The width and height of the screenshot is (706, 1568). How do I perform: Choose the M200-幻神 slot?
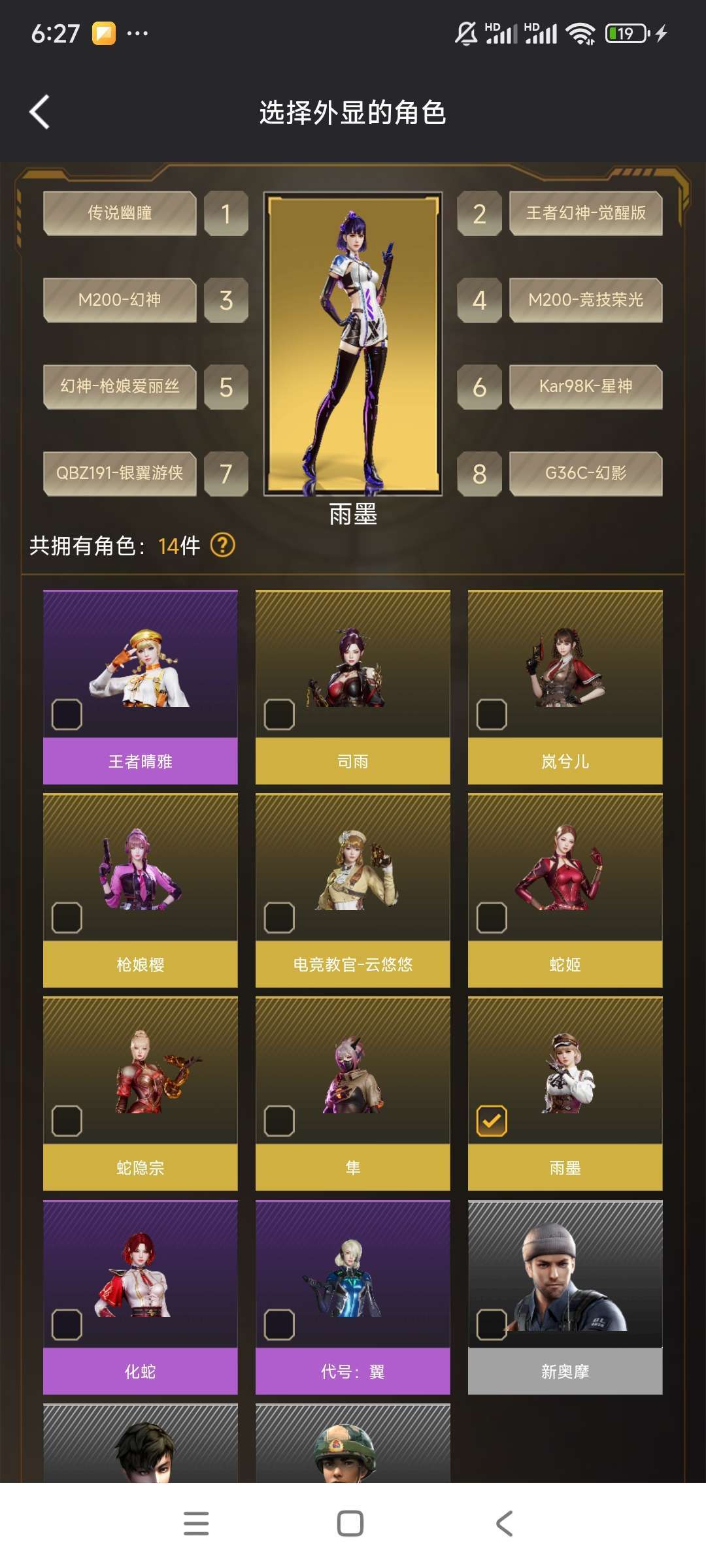120,300
